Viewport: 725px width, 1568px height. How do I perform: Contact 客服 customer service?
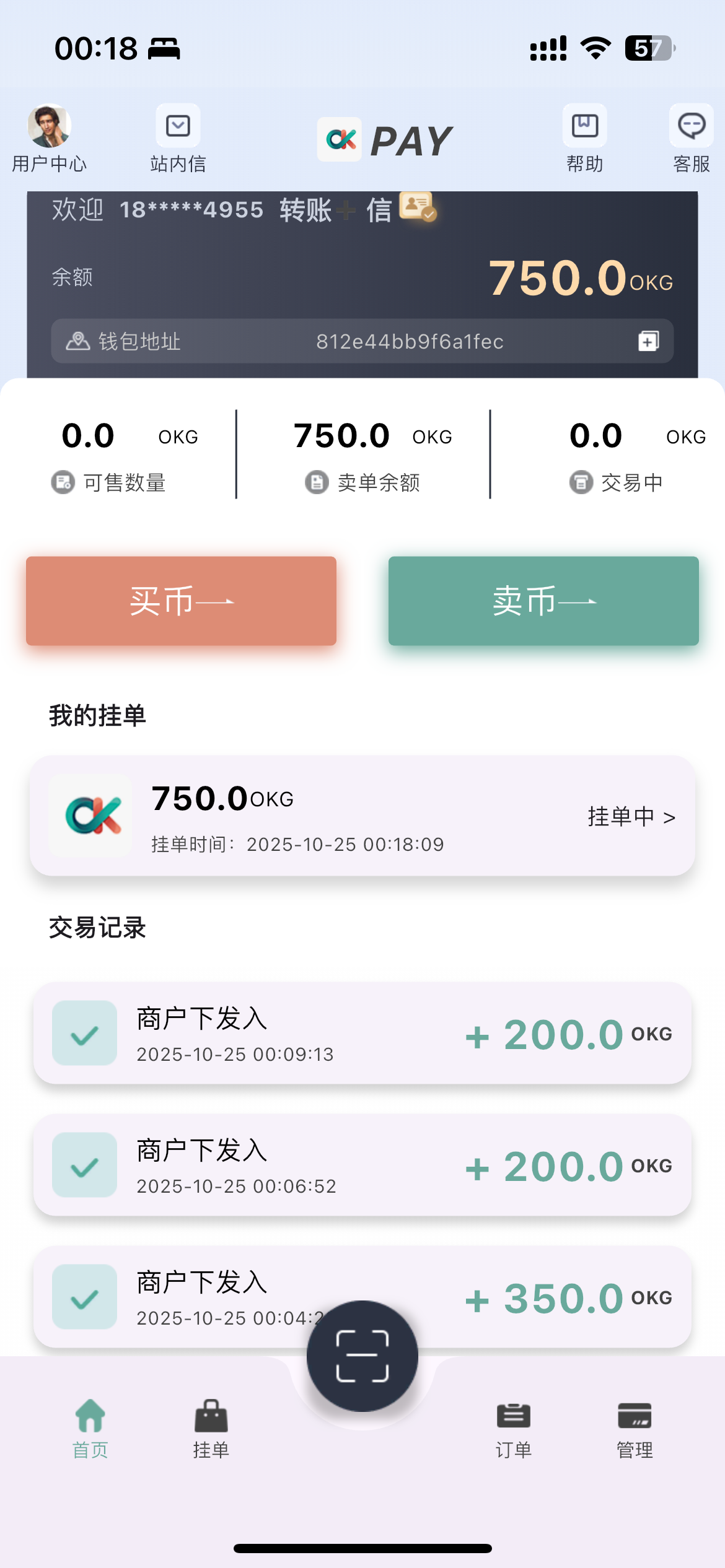(x=691, y=137)
